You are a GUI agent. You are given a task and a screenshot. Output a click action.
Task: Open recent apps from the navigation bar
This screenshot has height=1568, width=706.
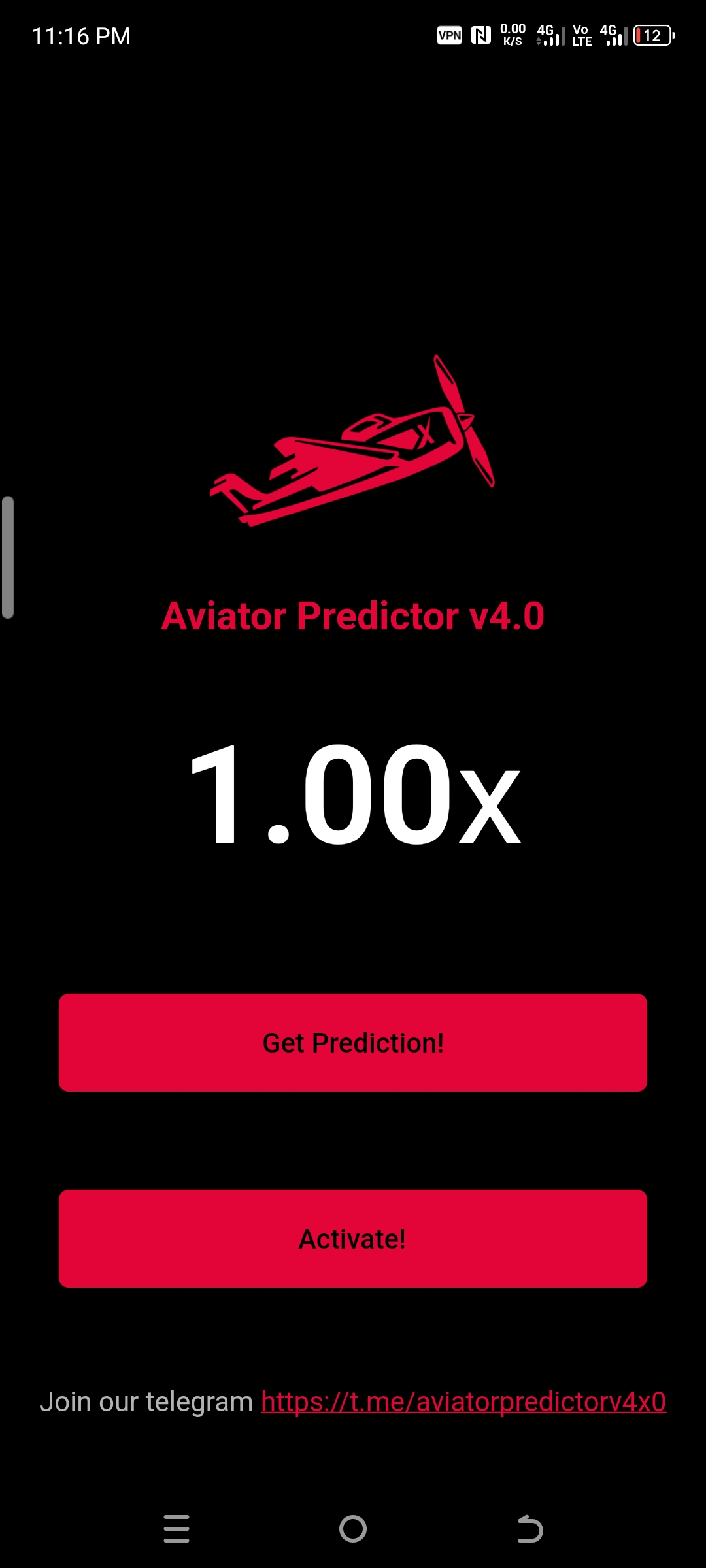point(176,1529)
